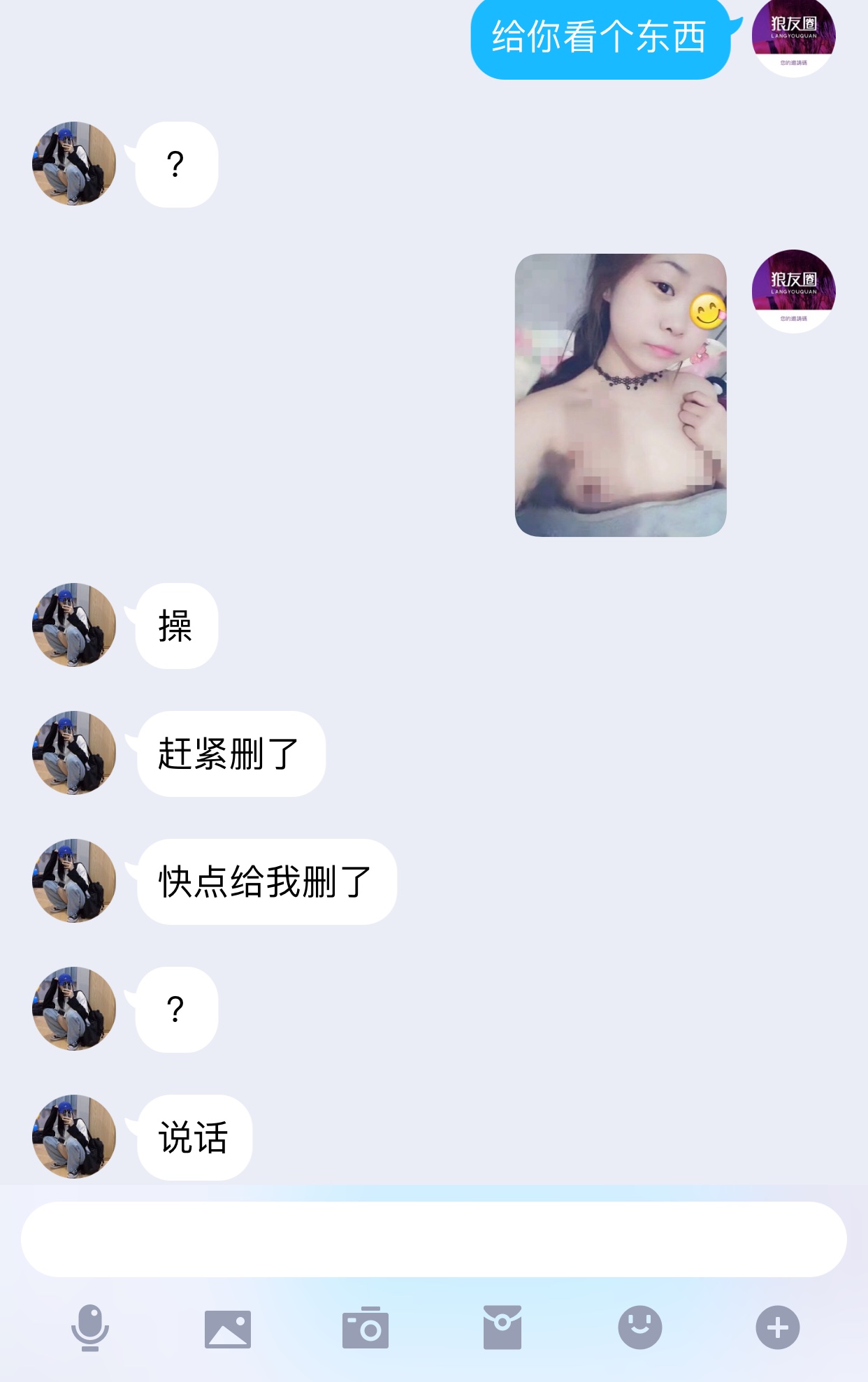Open sender avatar beside '给你看个东西'
The height and width of the screenshot is (1382, 868).
pos(793,36)
